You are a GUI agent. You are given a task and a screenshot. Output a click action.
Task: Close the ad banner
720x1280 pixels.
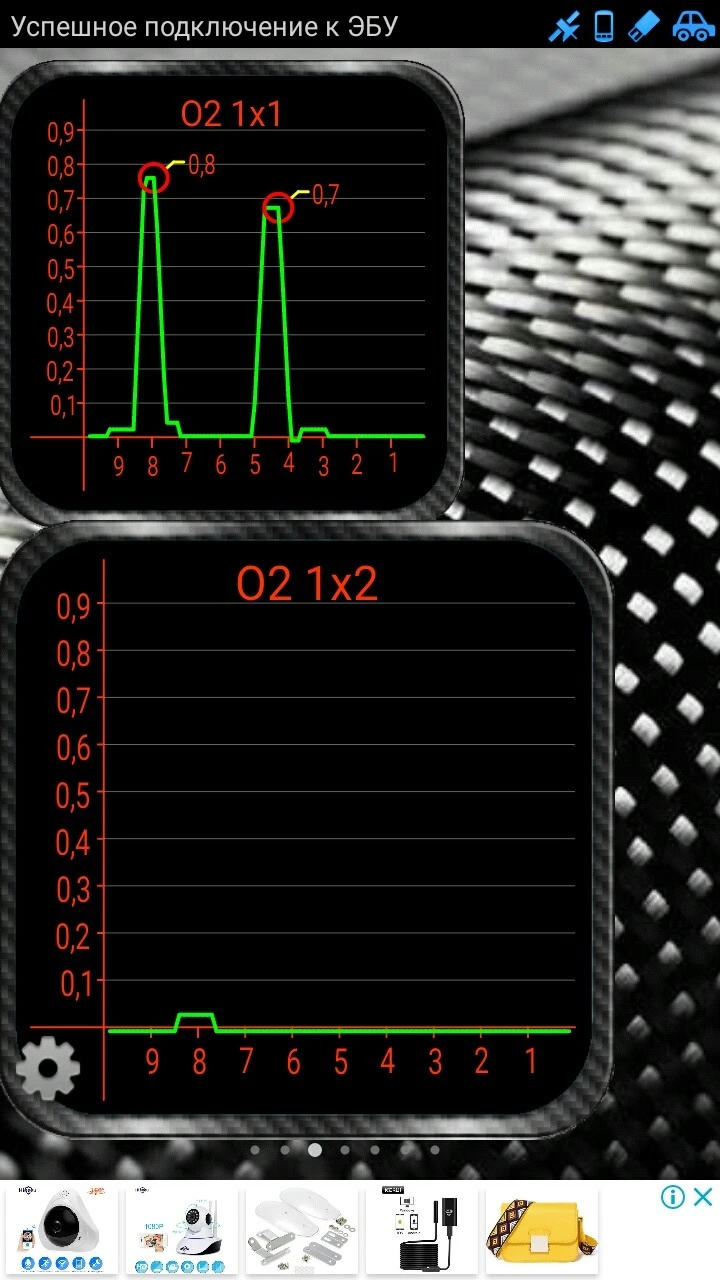(703, 1197)
